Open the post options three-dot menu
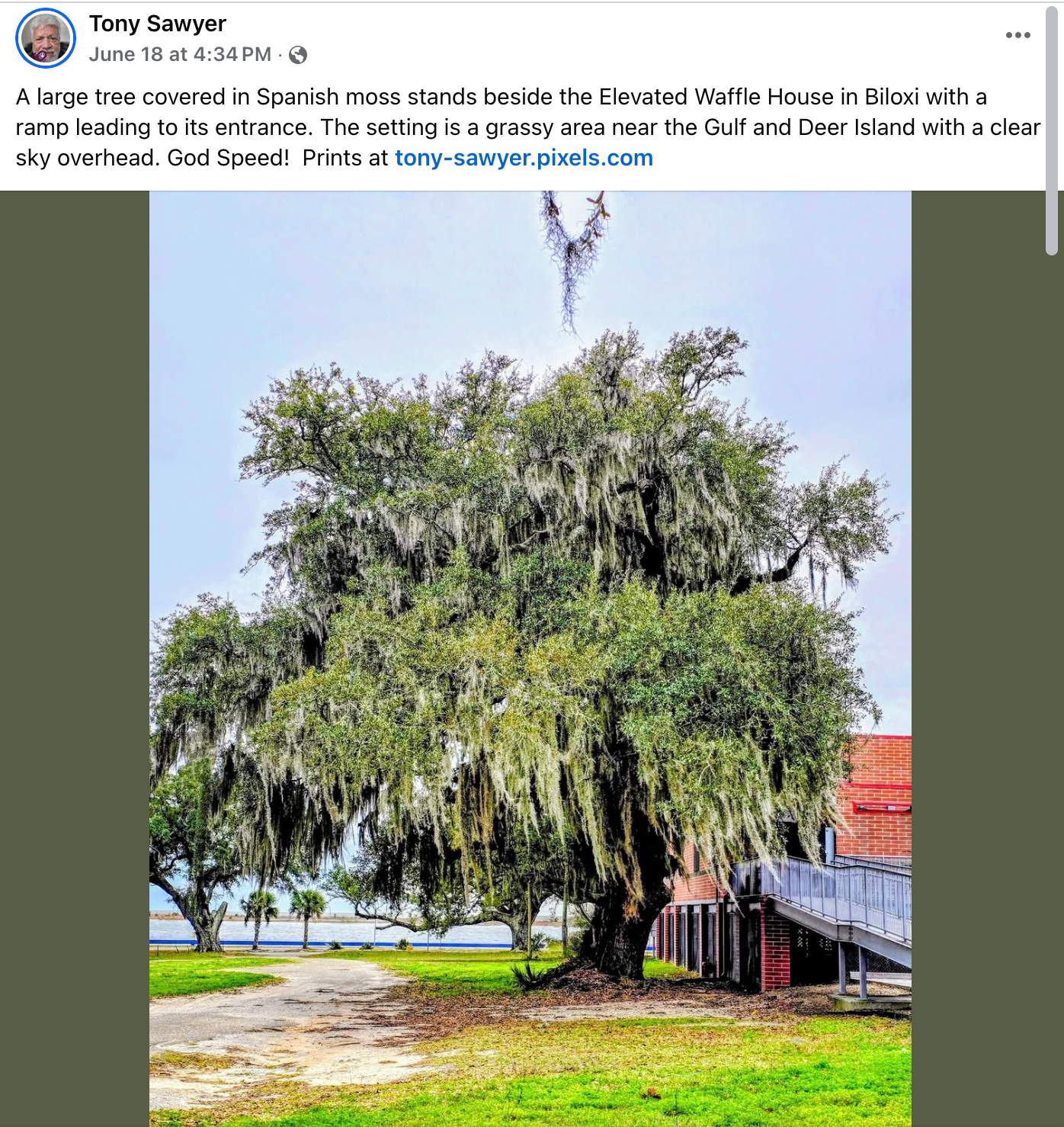1064x1127 pixels. click(1018, 35)
